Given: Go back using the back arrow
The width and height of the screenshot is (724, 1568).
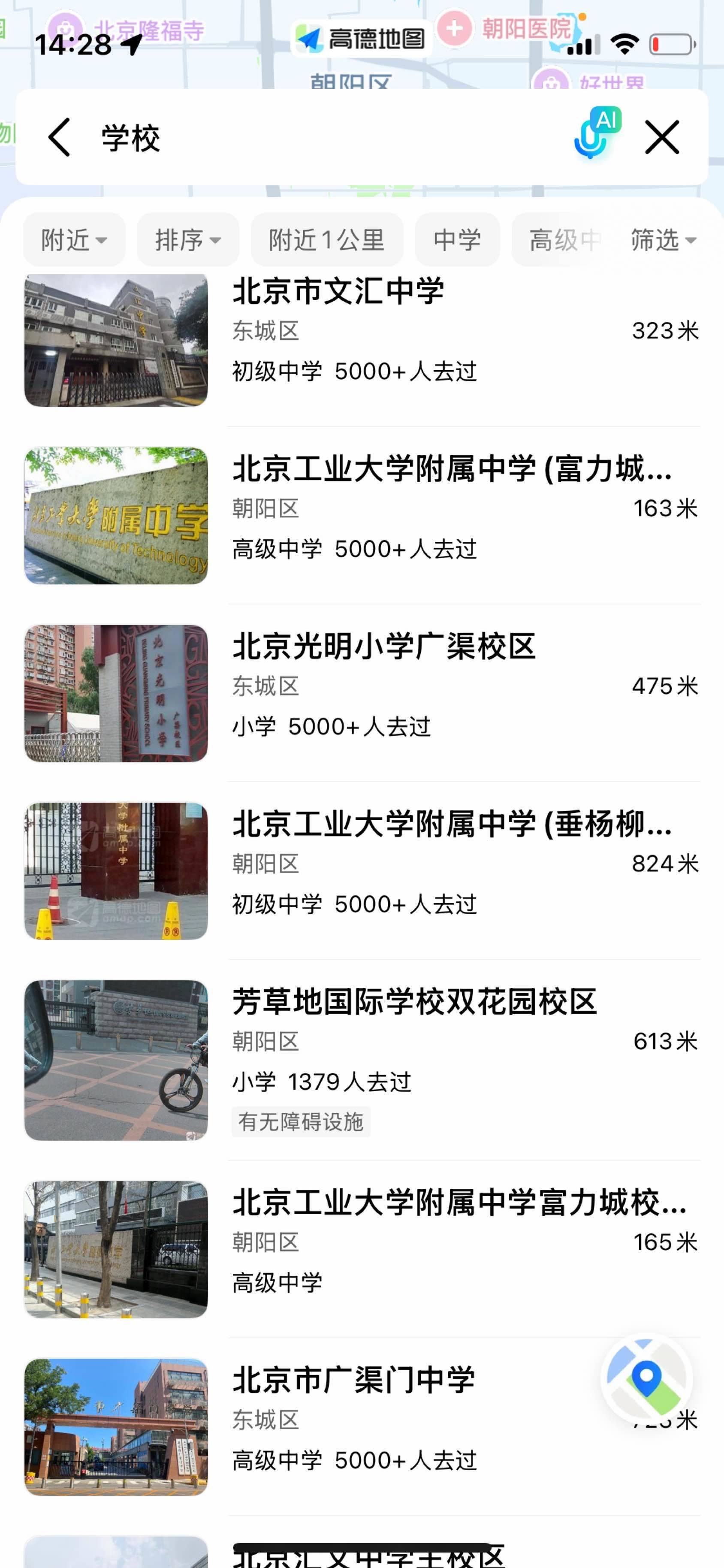Looking at the screenshot, I should click(60, 138).
